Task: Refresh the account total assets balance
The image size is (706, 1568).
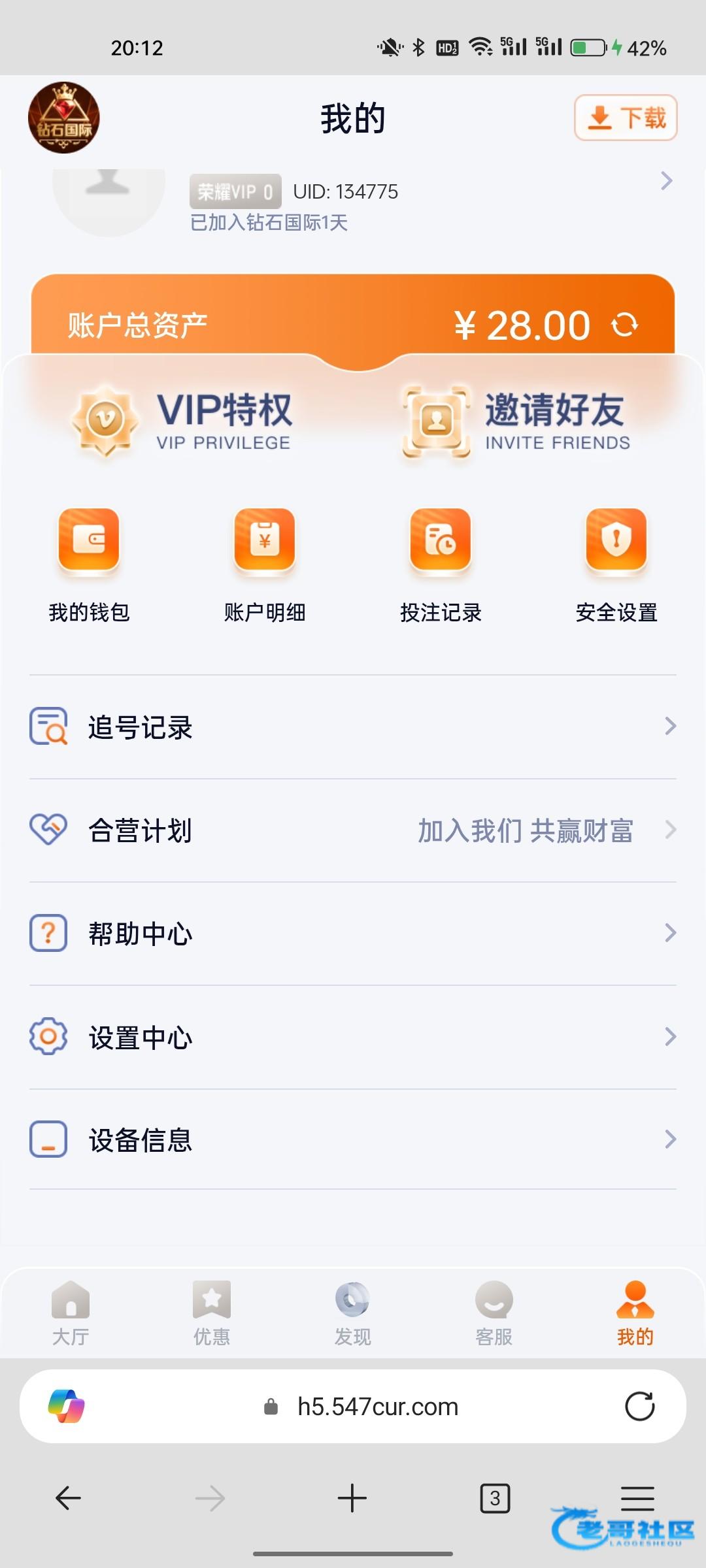Action: [x=624, y=325]
